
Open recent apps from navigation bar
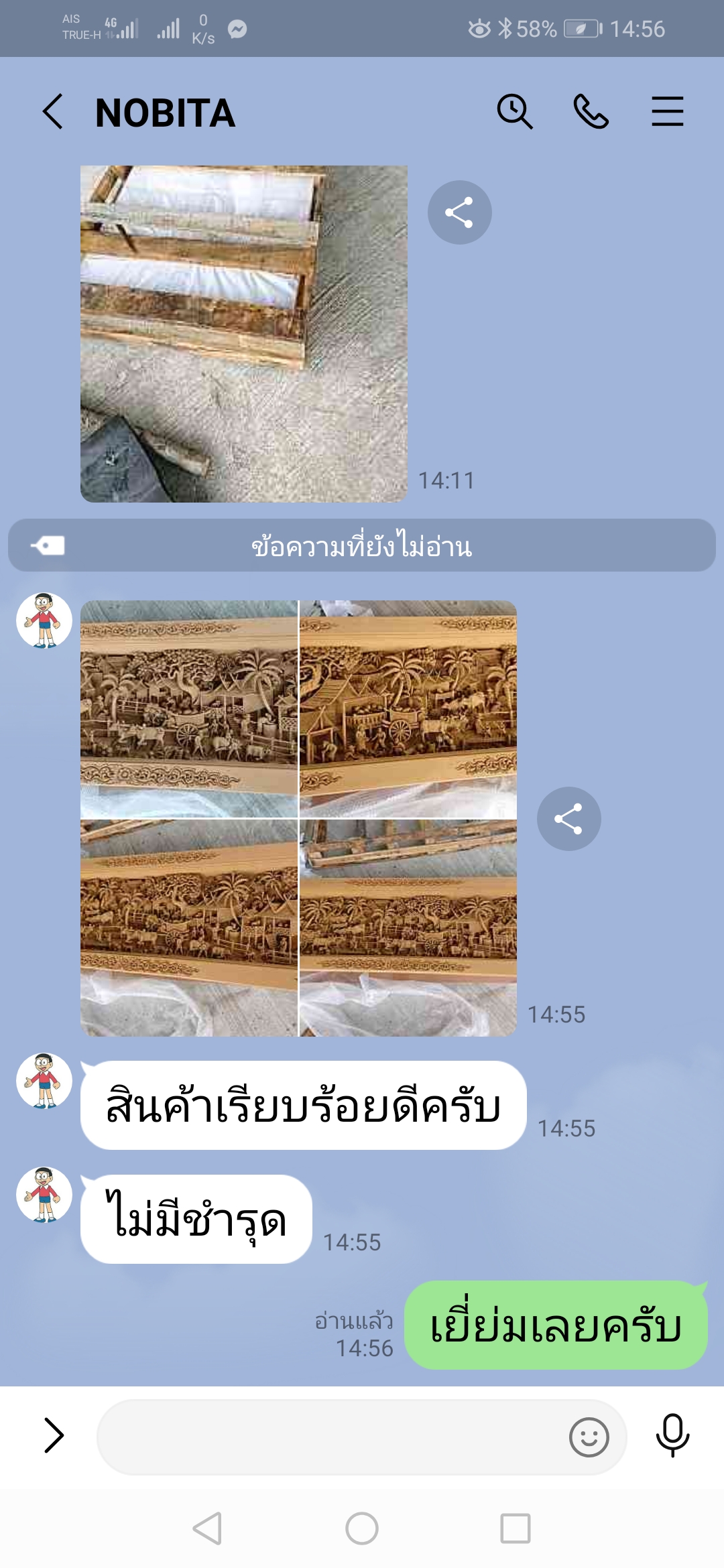pyautogui.click(x=516, y=1528)
